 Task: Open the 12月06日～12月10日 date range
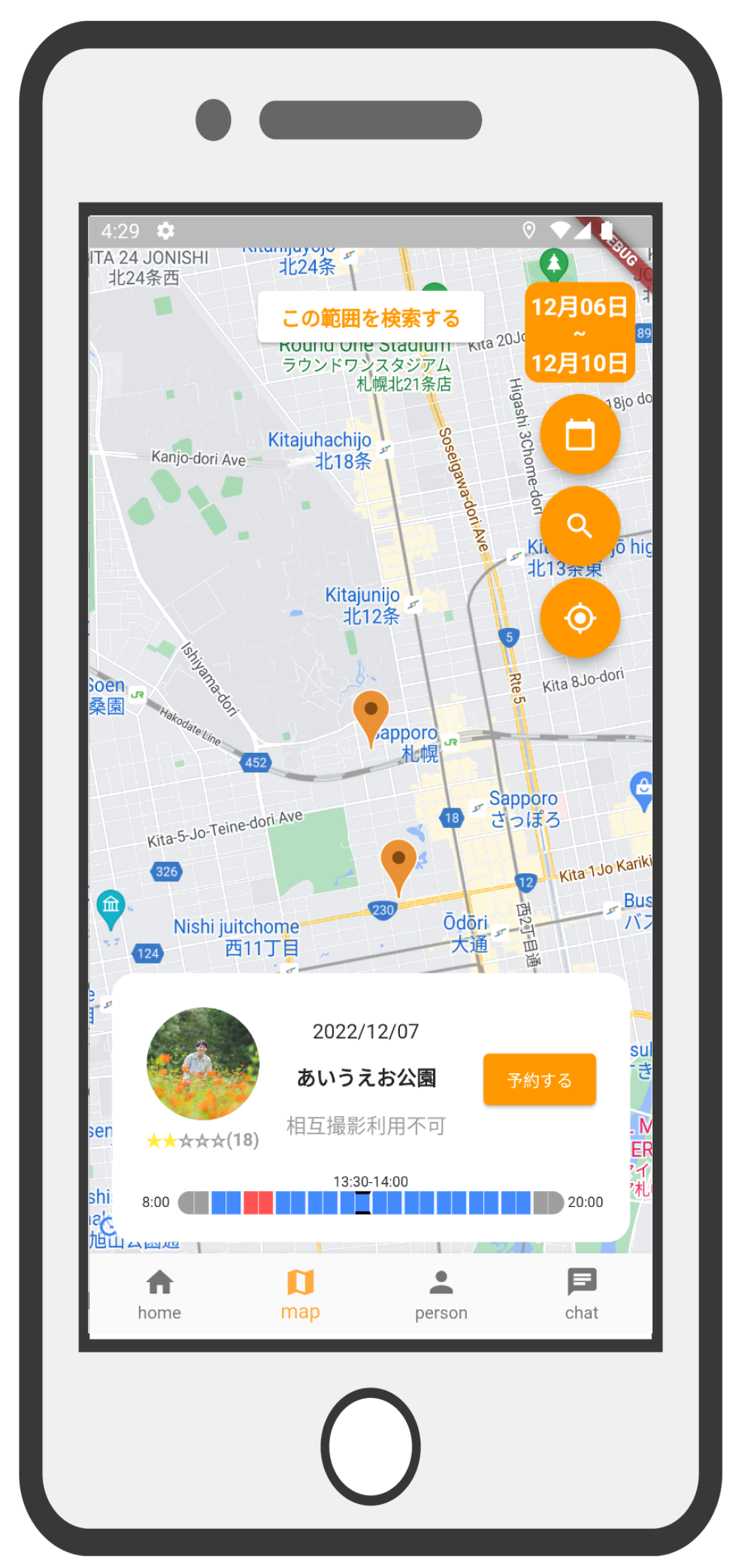point(580,335)
